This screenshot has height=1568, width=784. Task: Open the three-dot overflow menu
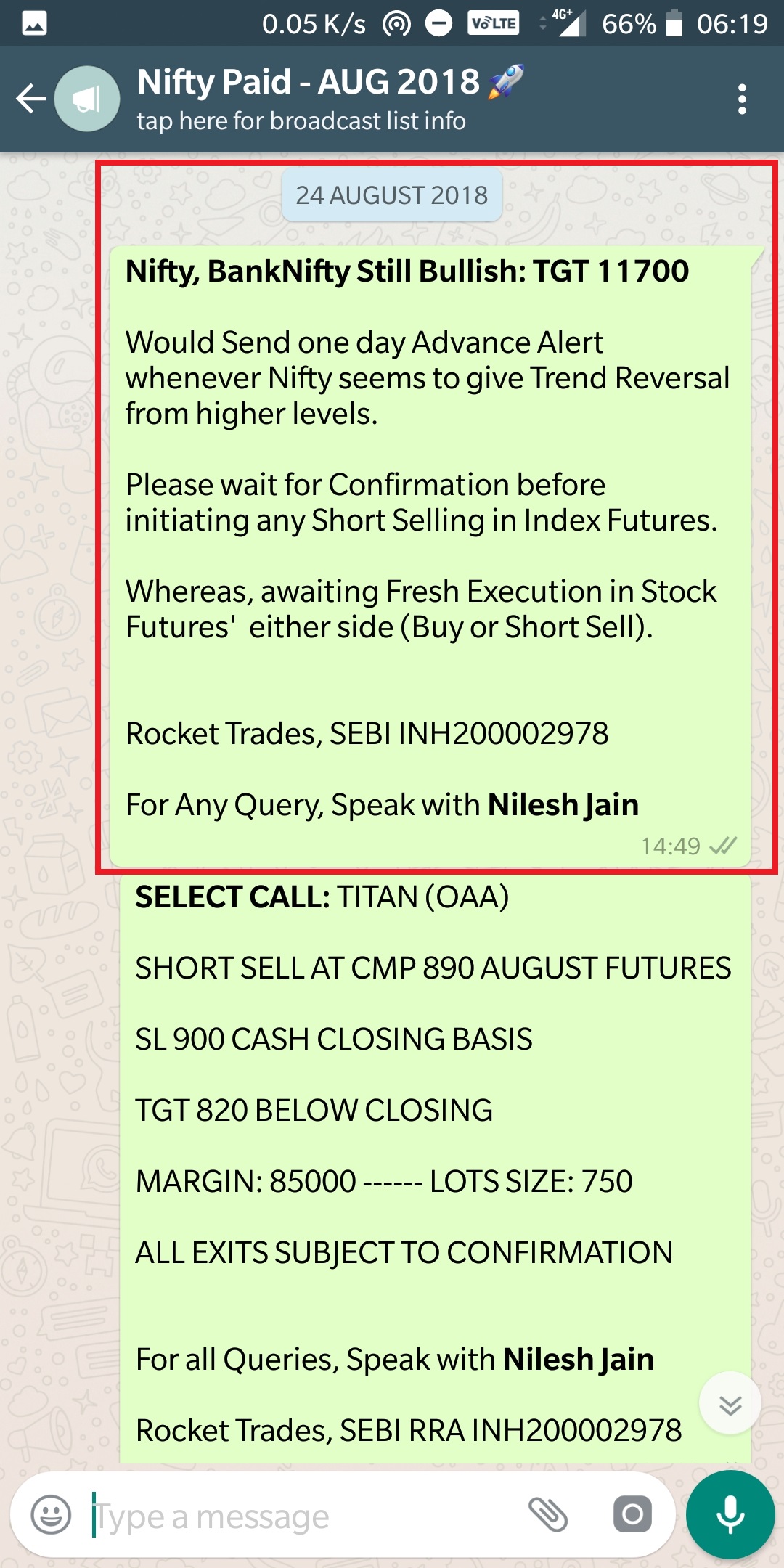741,99
